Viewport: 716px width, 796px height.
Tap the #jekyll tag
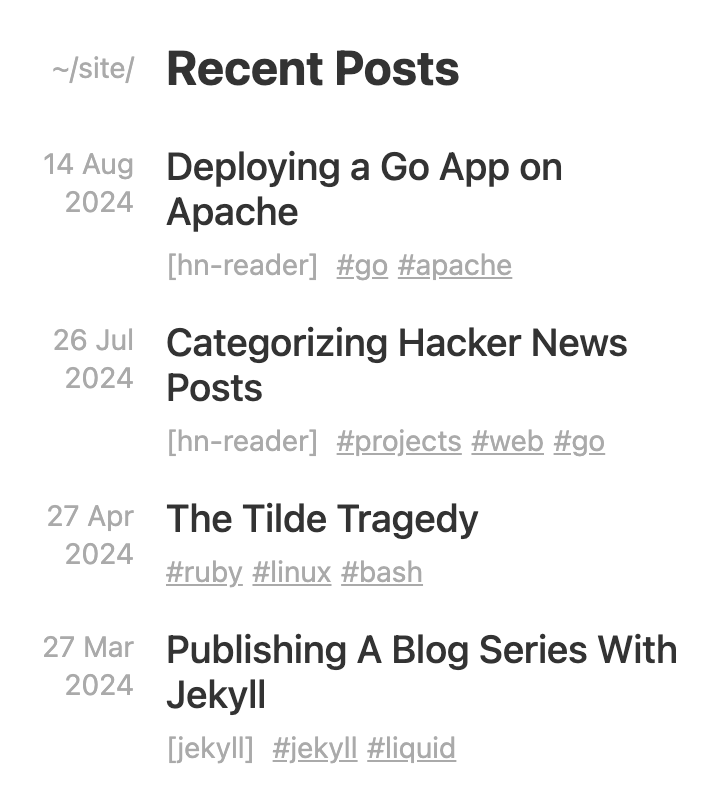[x=314, y=749]
